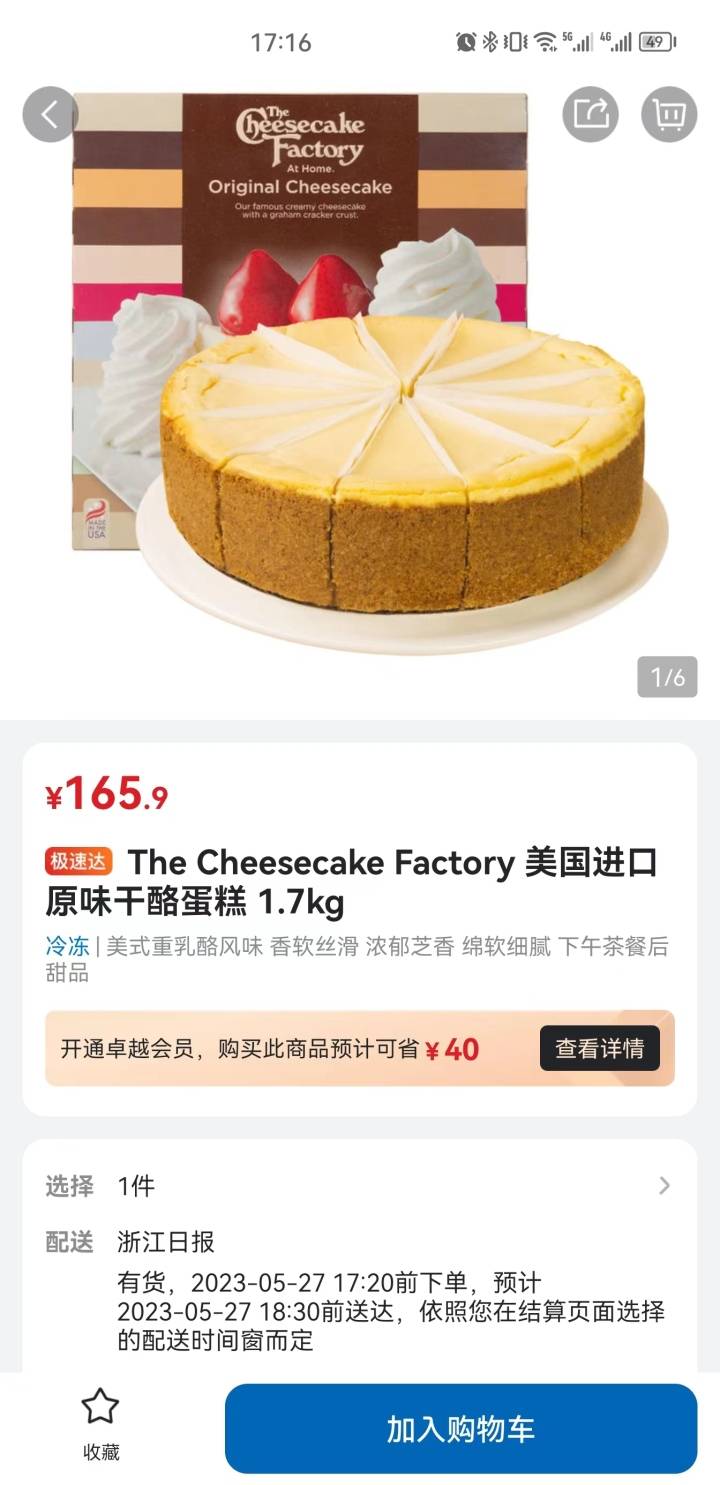Viewport: 720px width, 1485px height.
Task: Go back using the back arrow
Action: [50, 115]
